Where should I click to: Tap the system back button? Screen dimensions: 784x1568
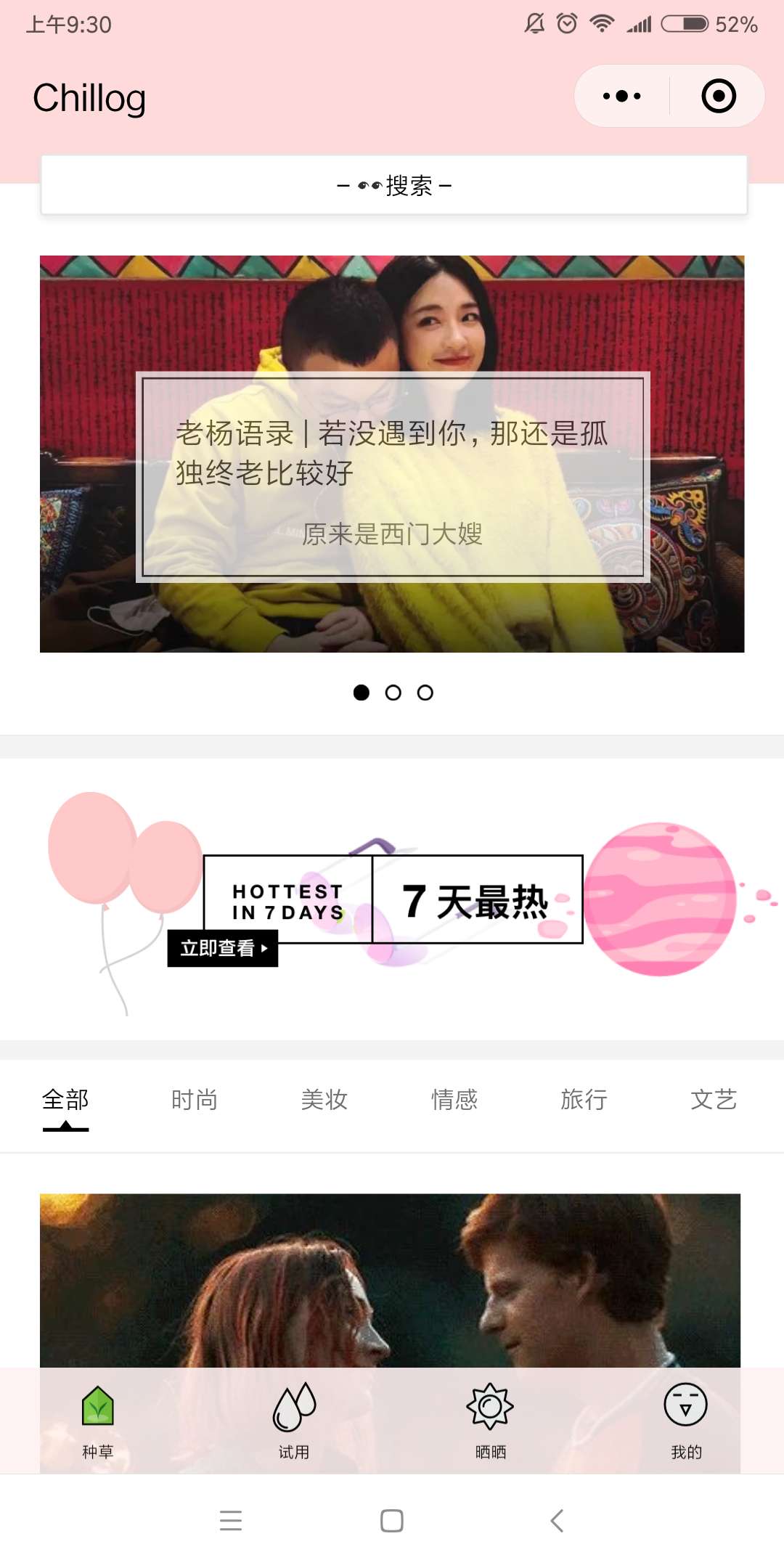[x=557, y=1520]
